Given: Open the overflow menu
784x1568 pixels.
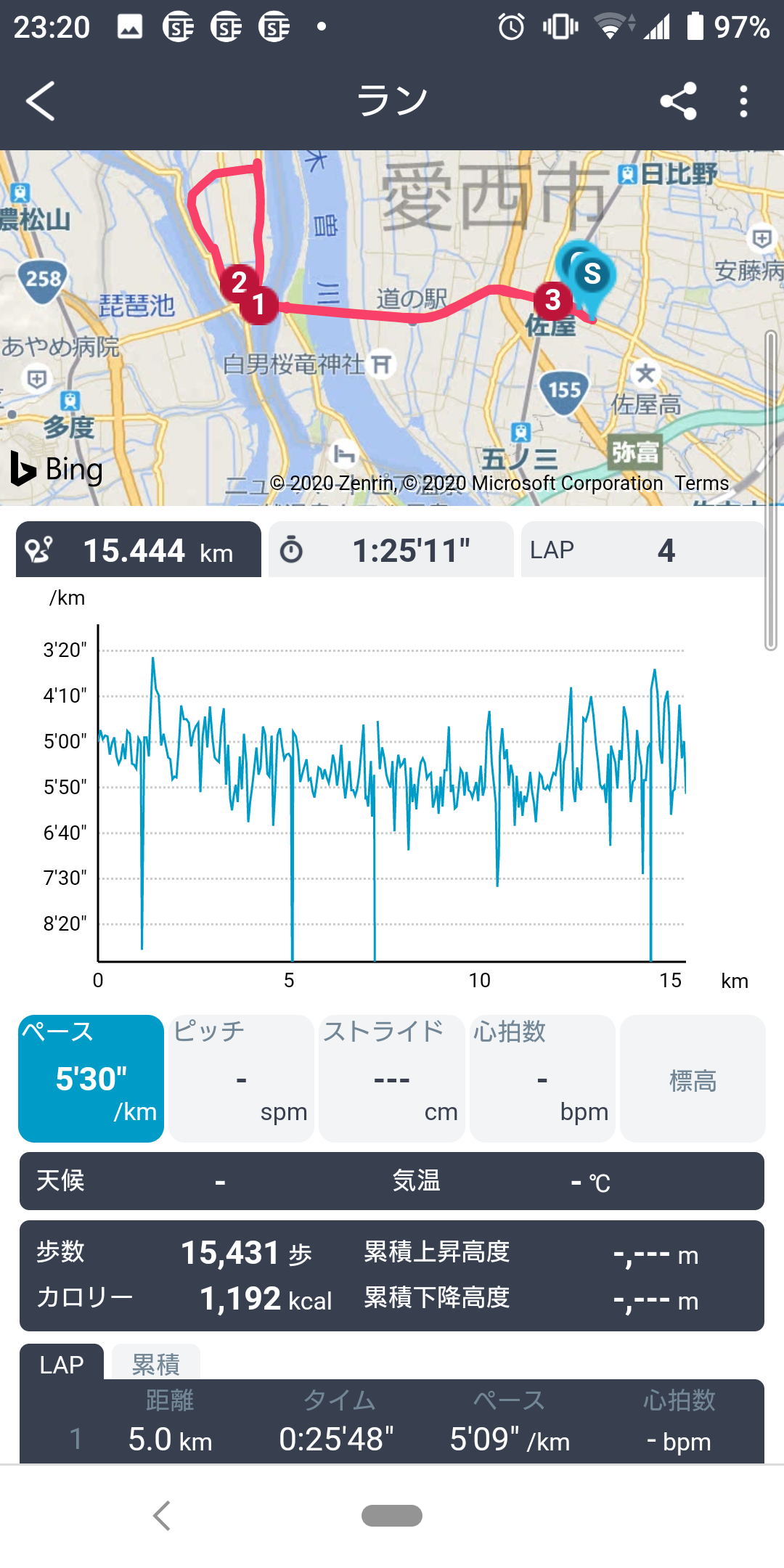Looking at the screenshot, I should point(743,101).
